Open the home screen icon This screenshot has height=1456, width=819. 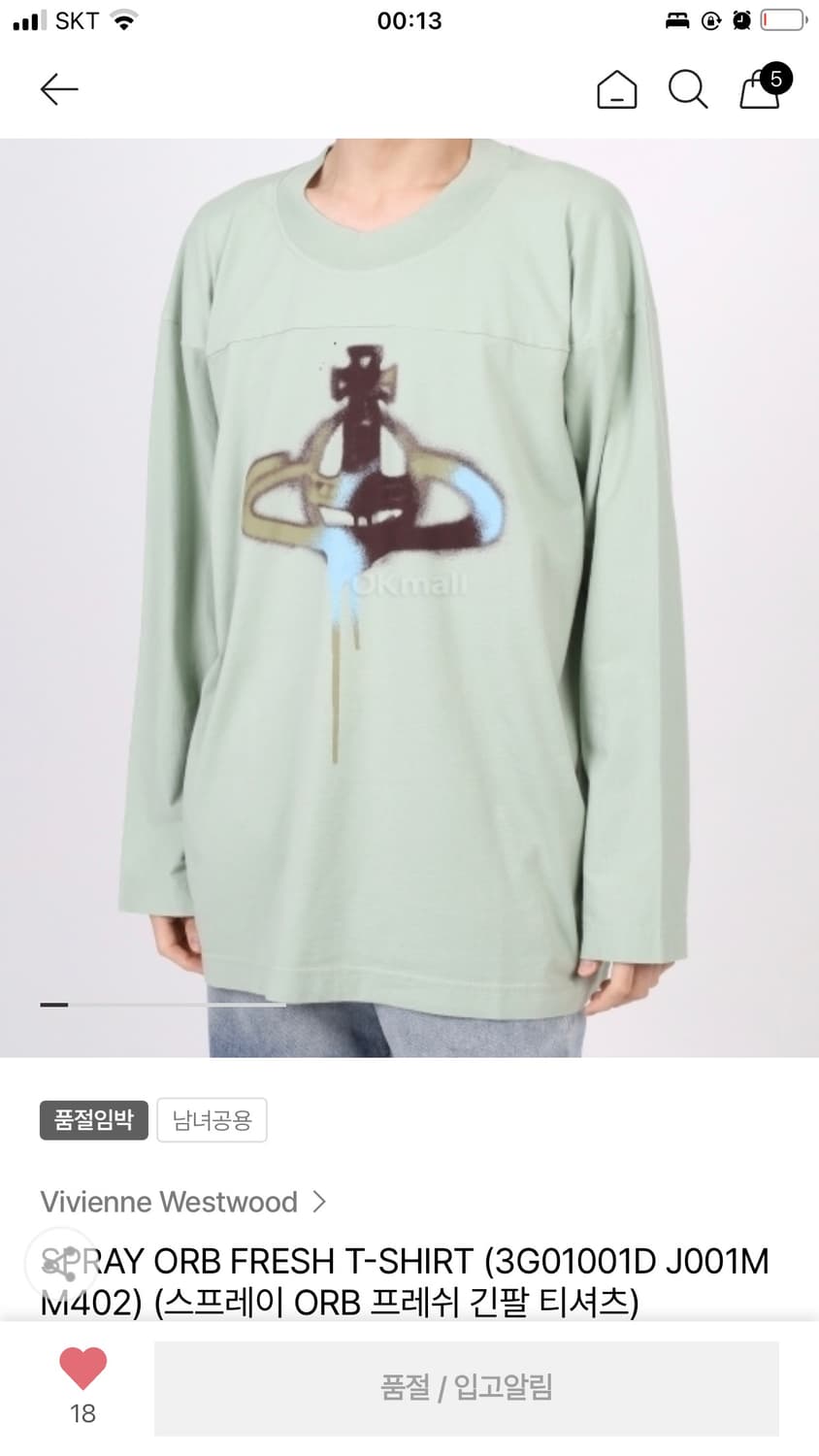click(x=616, y=89)
